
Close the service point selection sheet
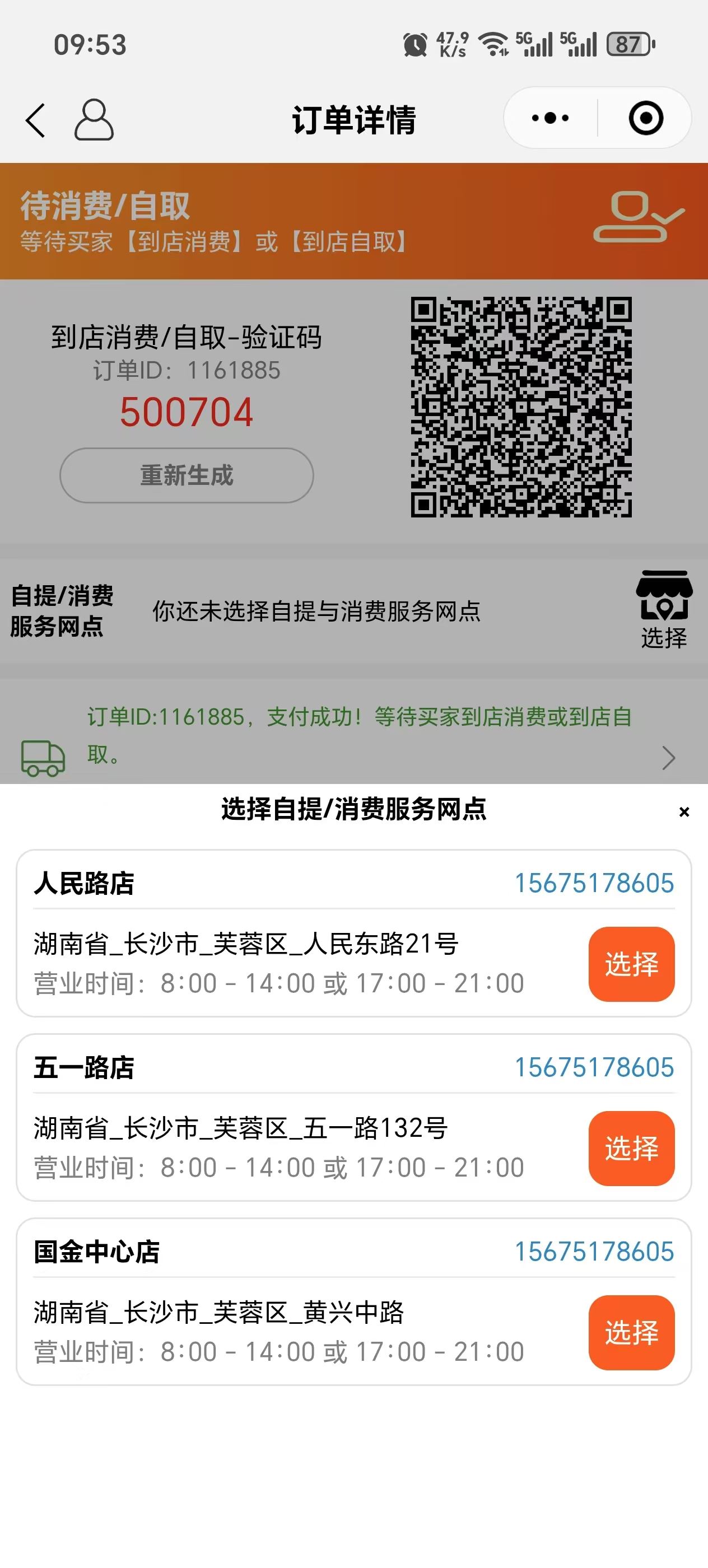point(684,811)
